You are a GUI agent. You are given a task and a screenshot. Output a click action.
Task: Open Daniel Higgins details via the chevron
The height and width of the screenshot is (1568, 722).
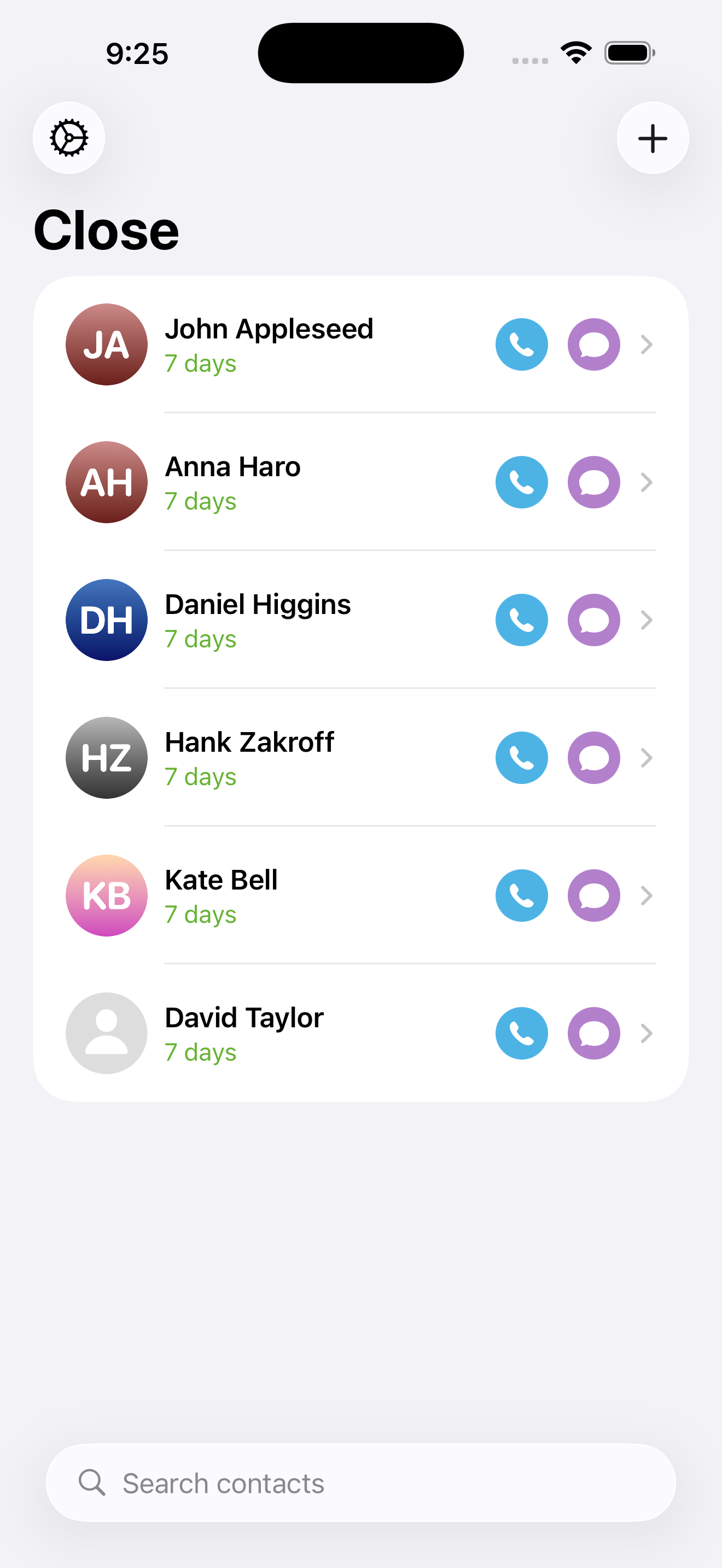coord(647,619)
